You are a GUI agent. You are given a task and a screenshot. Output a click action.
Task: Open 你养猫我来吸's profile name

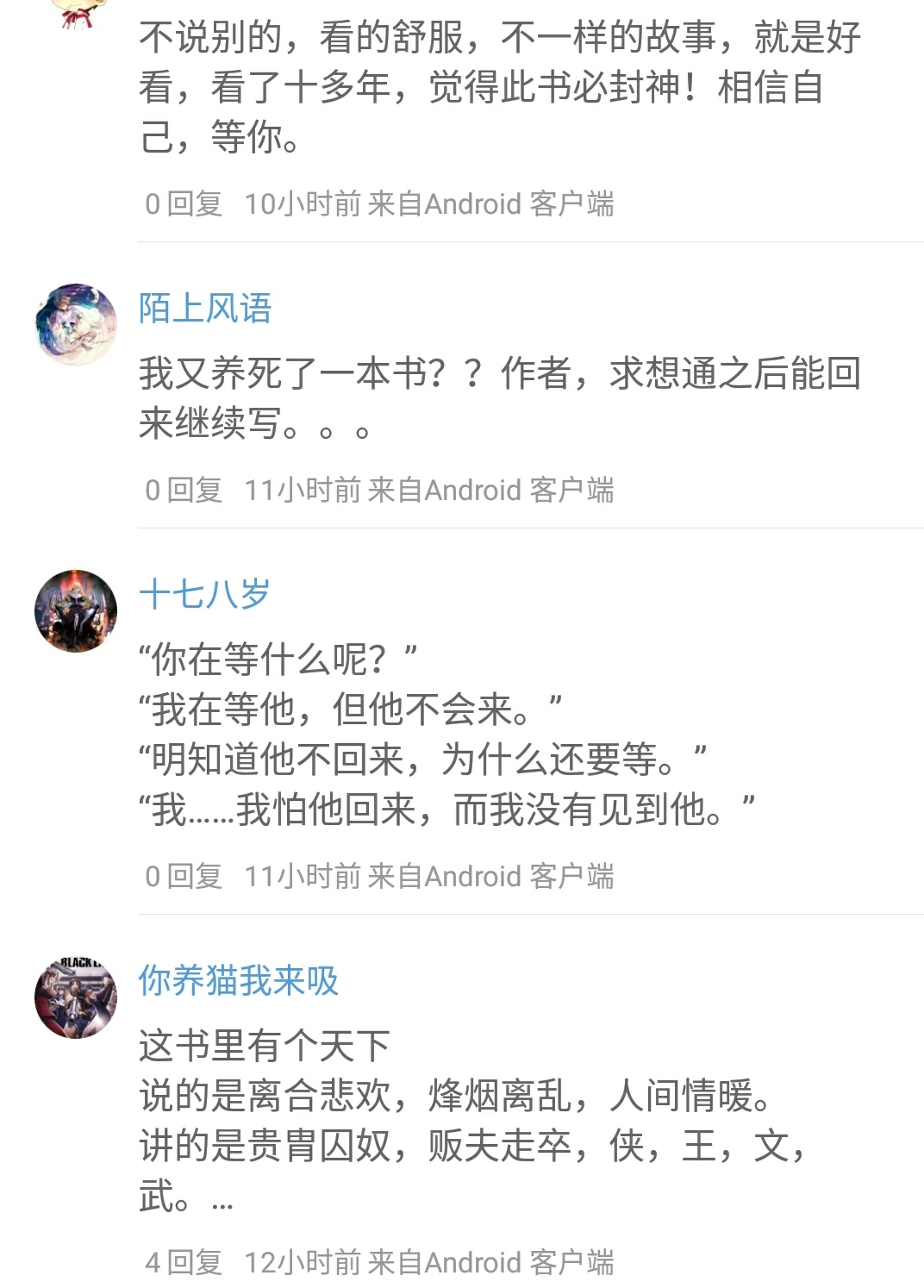click(x=239, y=980)
